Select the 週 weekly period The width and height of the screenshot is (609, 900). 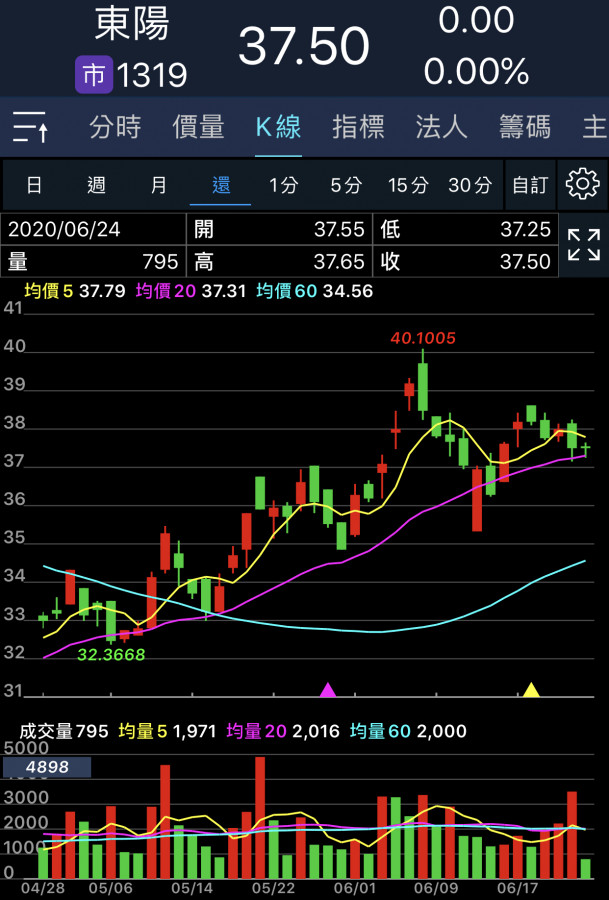click(x=96, y=185)
